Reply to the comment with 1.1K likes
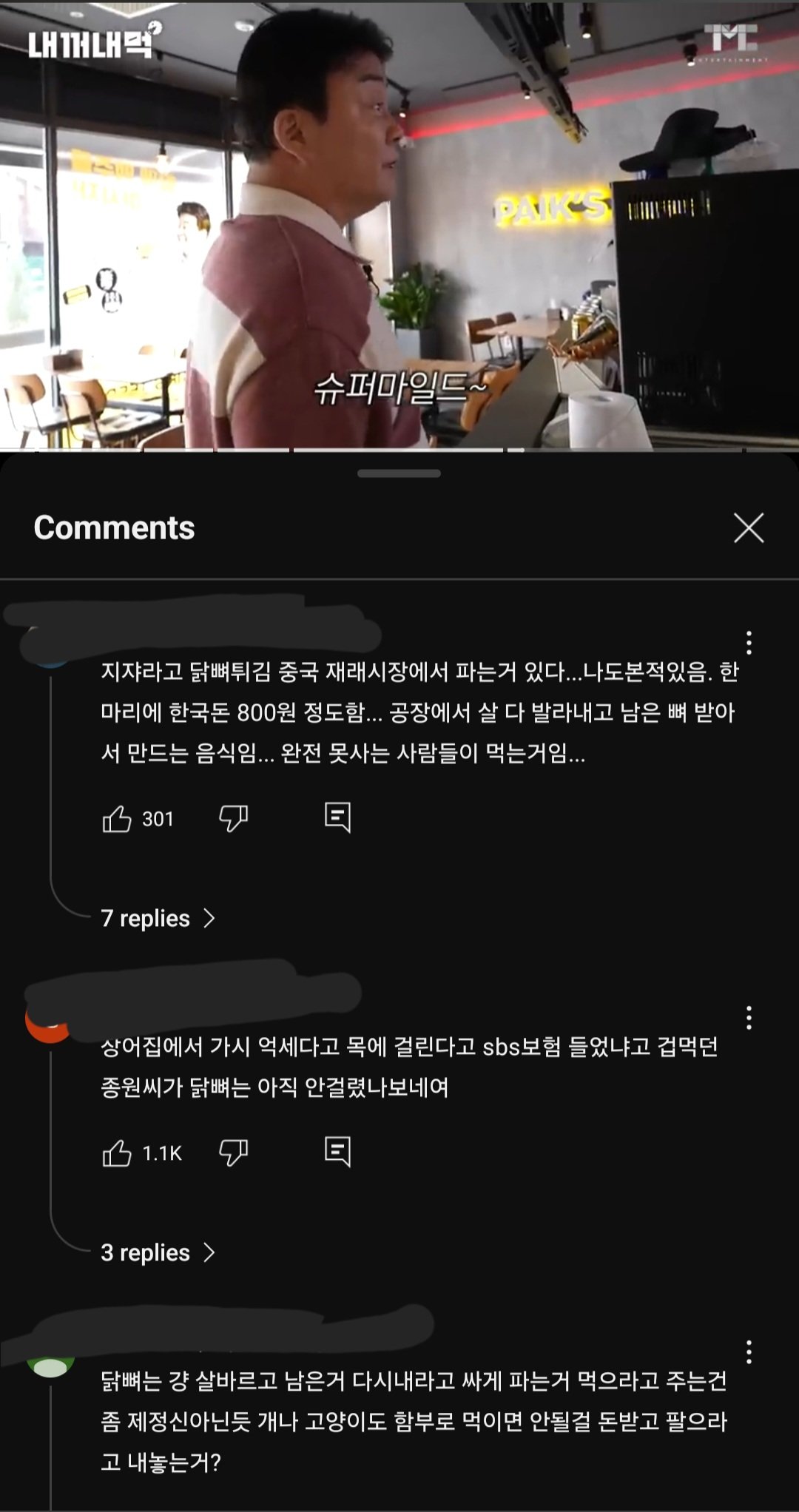 click(x=337, y=1152)
